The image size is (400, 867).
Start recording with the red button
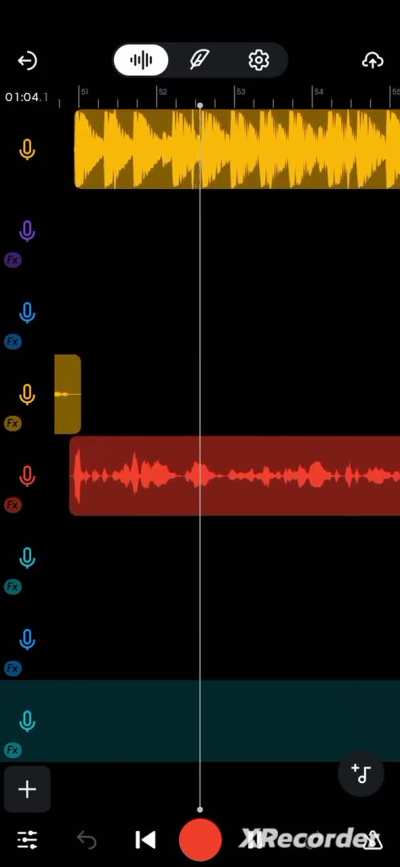point(200,839)
